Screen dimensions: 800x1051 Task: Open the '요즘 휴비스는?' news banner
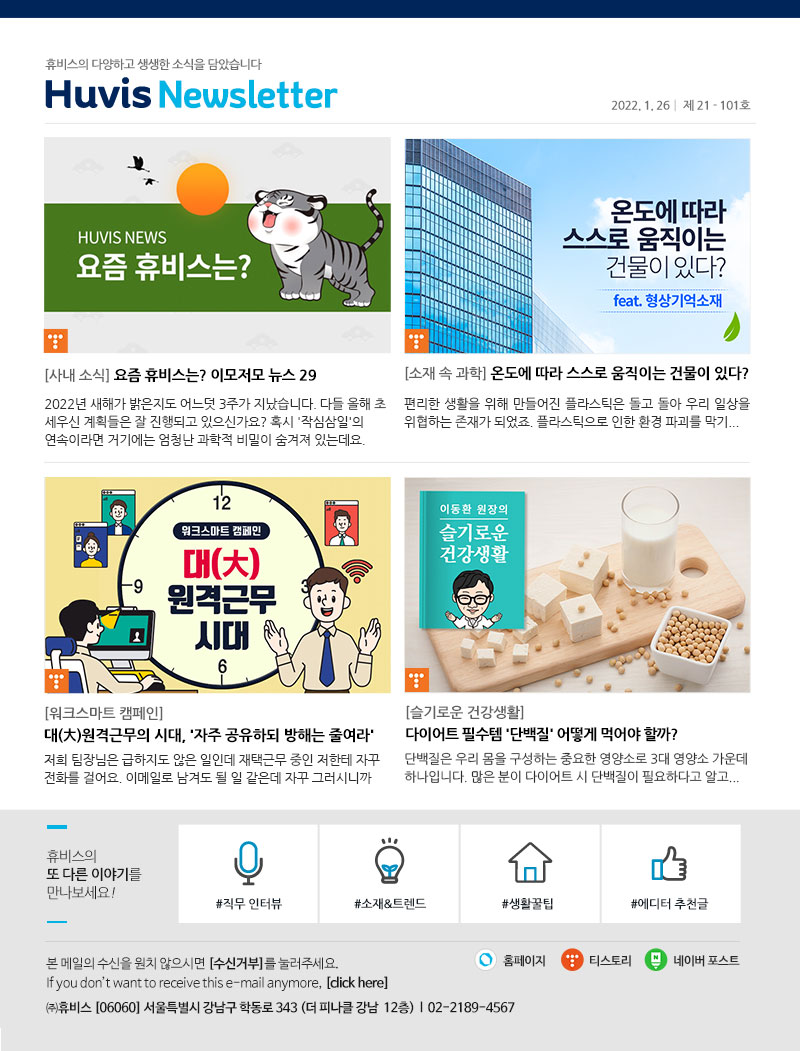coord(217,245)
